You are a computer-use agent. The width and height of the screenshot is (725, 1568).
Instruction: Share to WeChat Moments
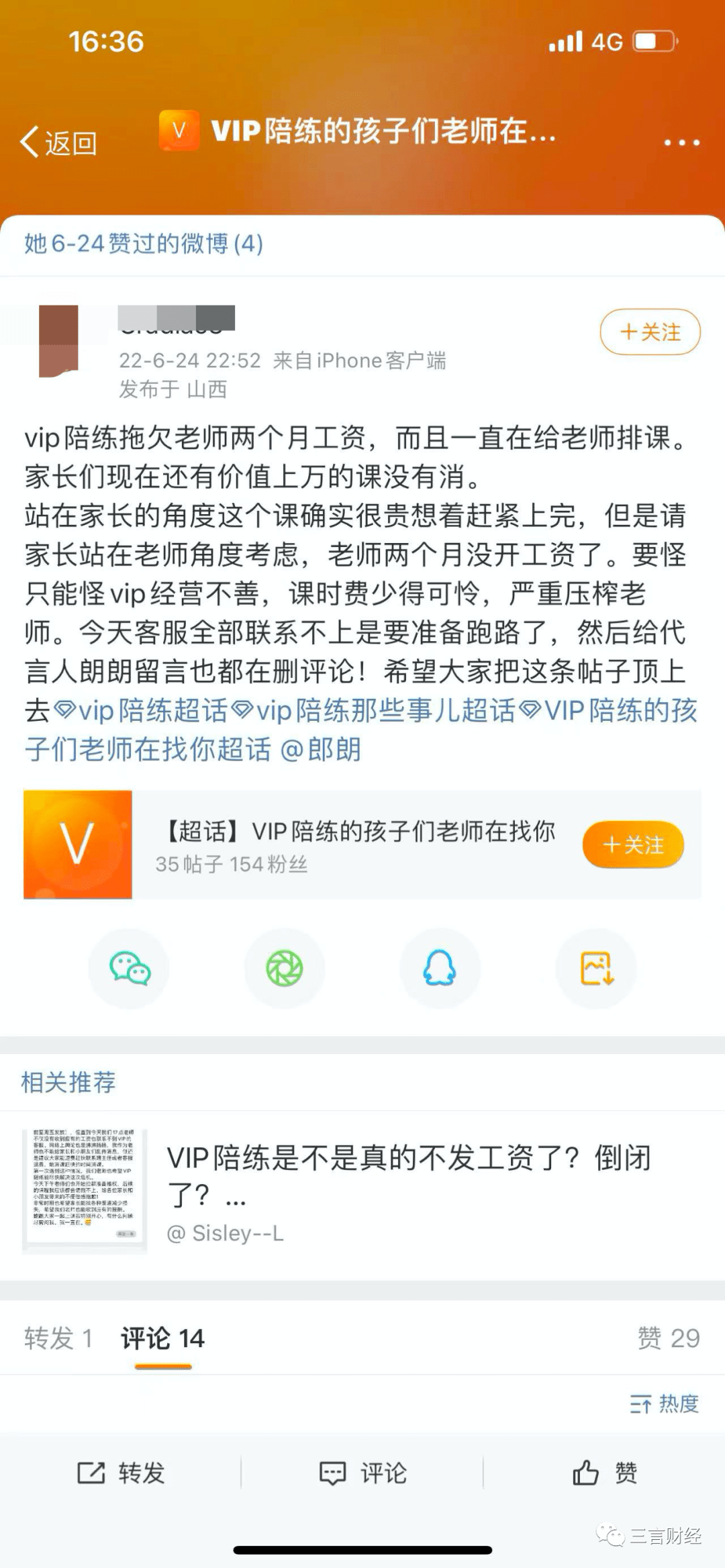pyautogui.click(x=285, y=969)
